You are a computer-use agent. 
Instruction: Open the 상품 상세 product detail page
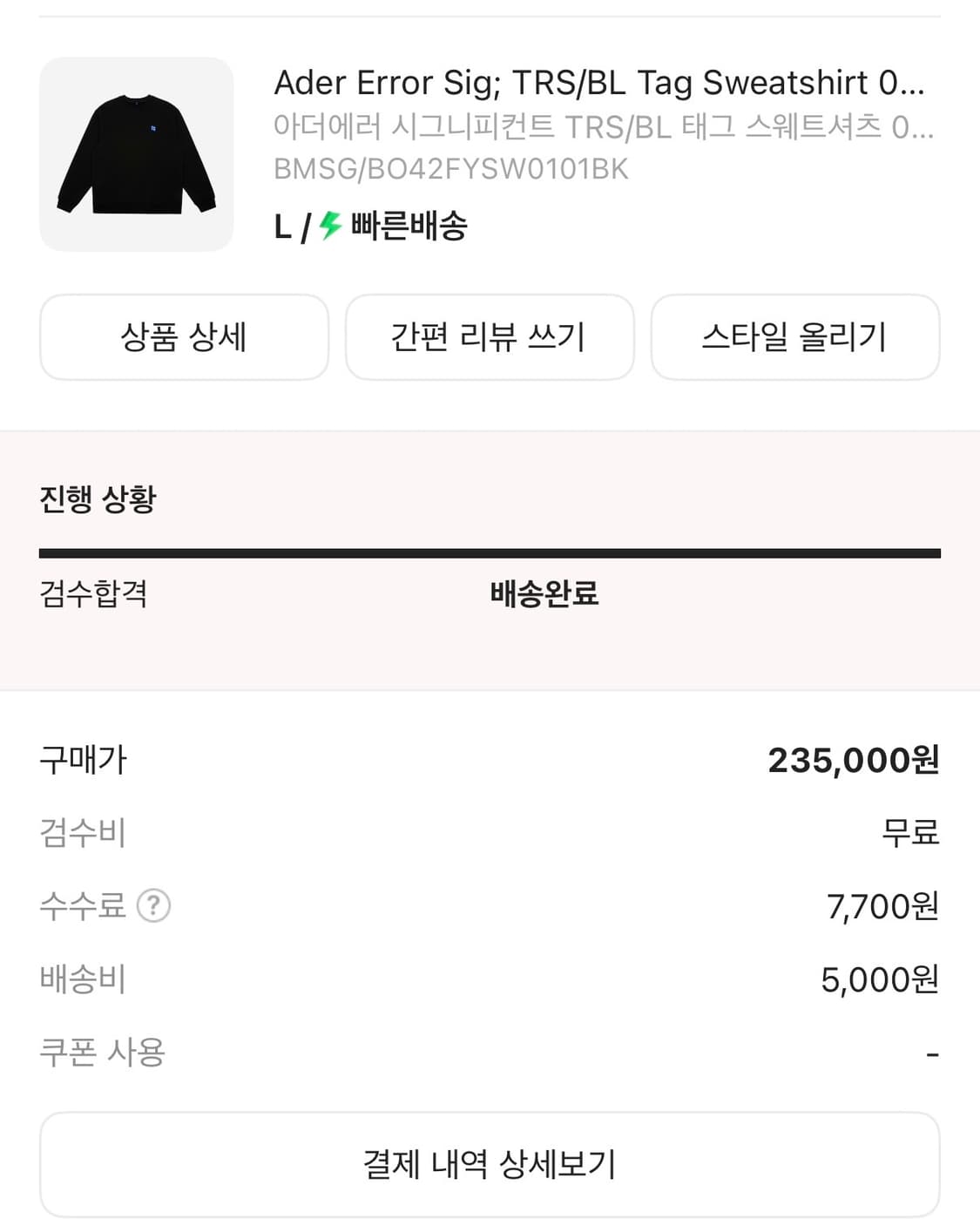pos(184,337)
